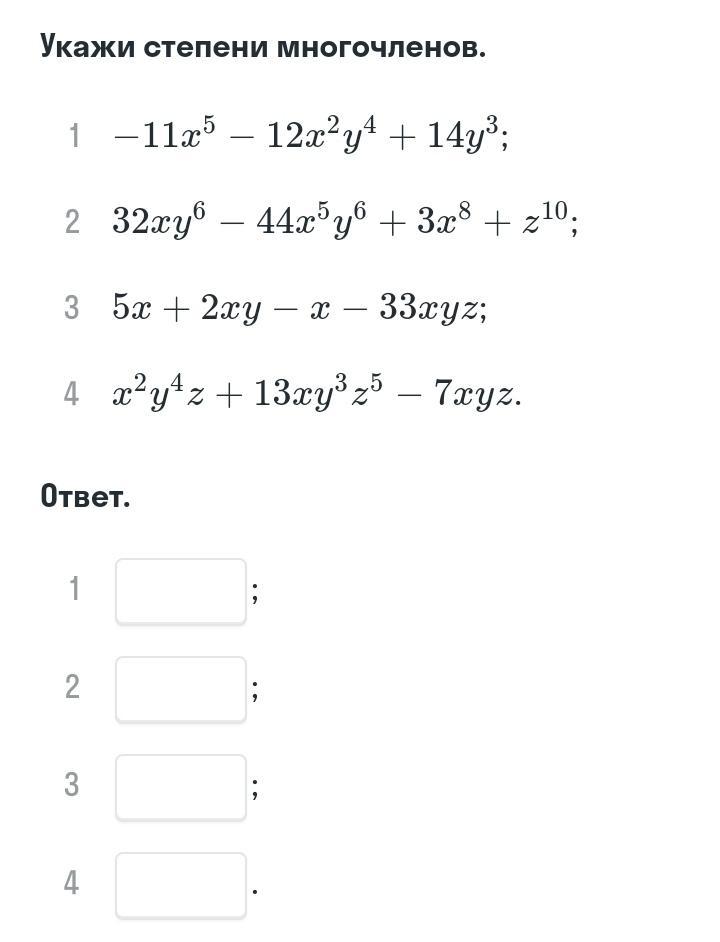Focus the third answer input box
The height and width of the screenshot is (942, 720).
click(181, 788)
